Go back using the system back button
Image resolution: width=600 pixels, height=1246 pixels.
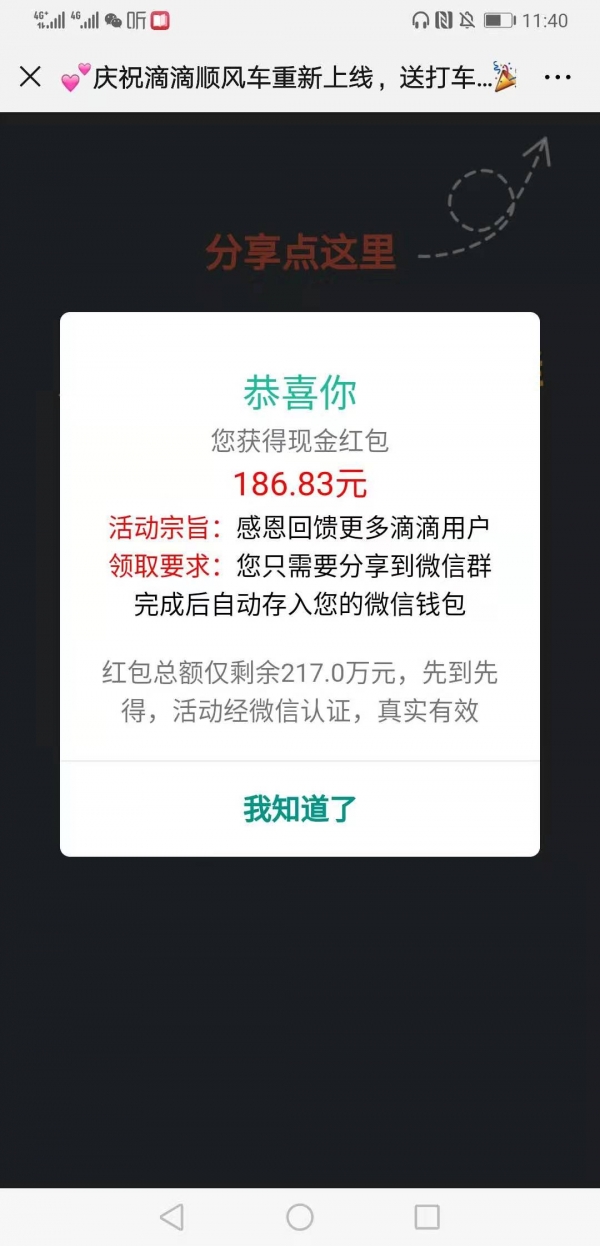pos(172,1217)
